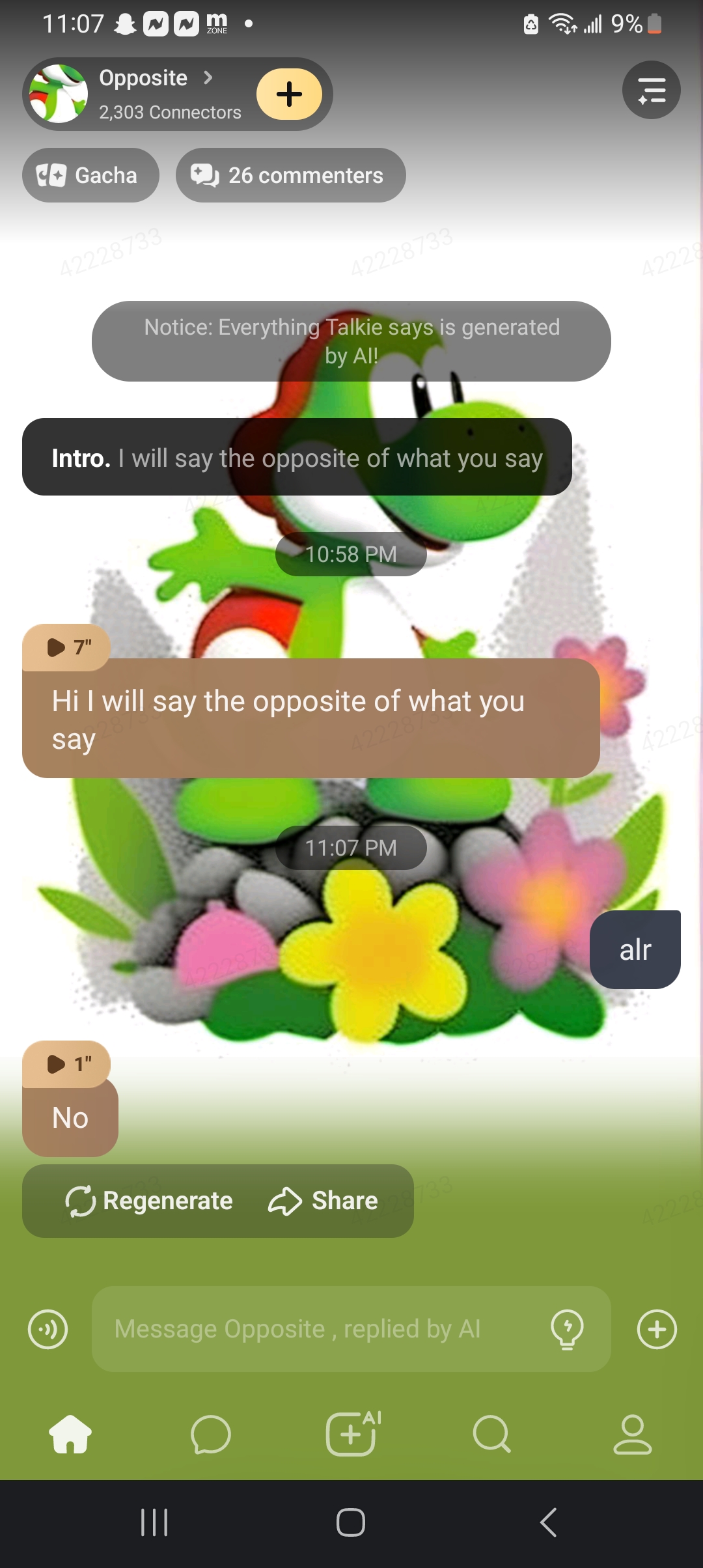703x1568 pixels.
Task: View the 26 commenters
Action: click(x=290, y=175)
